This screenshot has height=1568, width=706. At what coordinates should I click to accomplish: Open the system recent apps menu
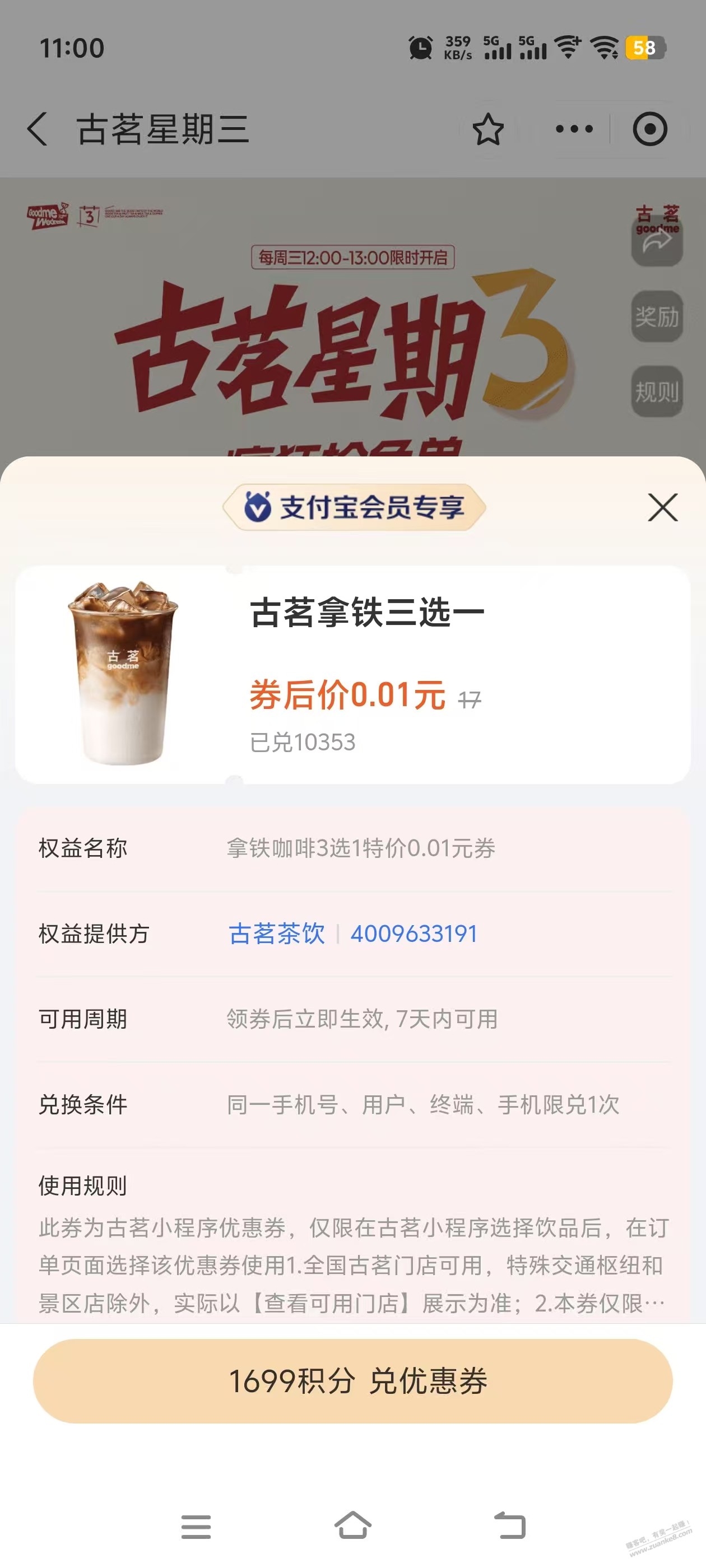tap(196, 1526)
